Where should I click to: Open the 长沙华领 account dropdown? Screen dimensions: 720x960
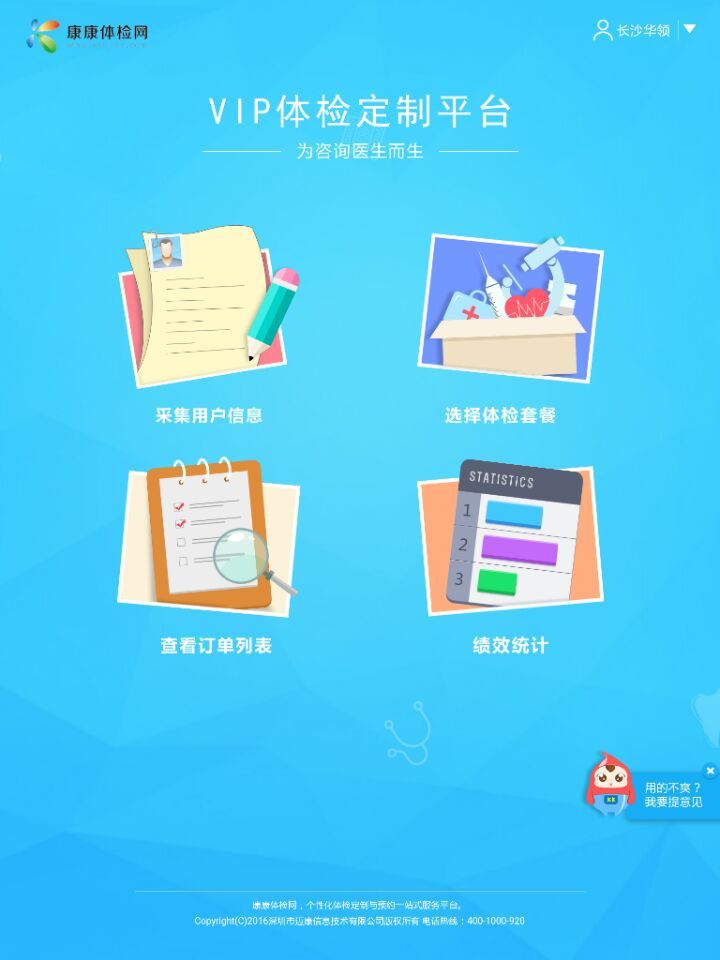(x=689, y=29)
